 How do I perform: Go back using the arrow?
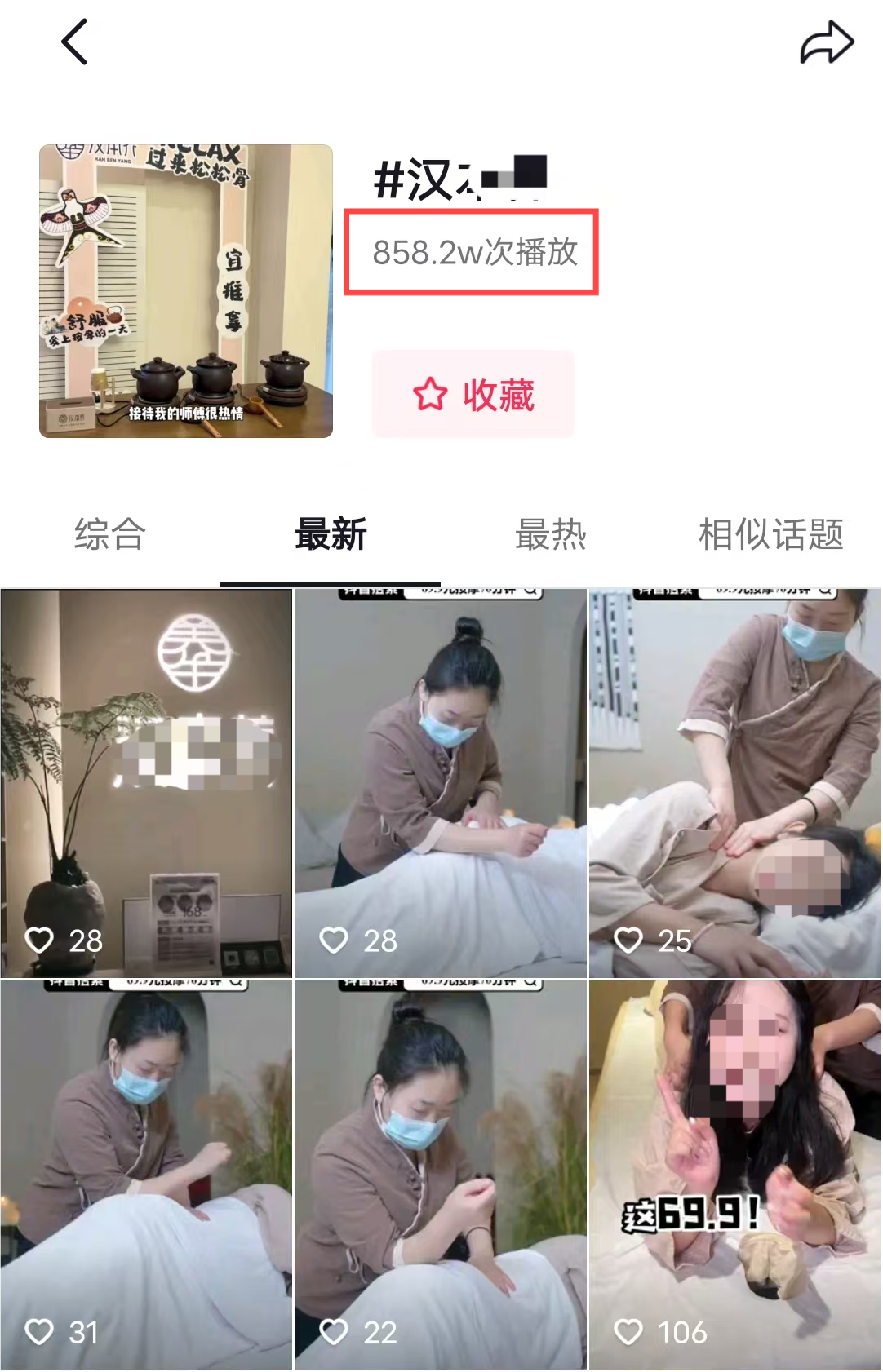(74, 42)
